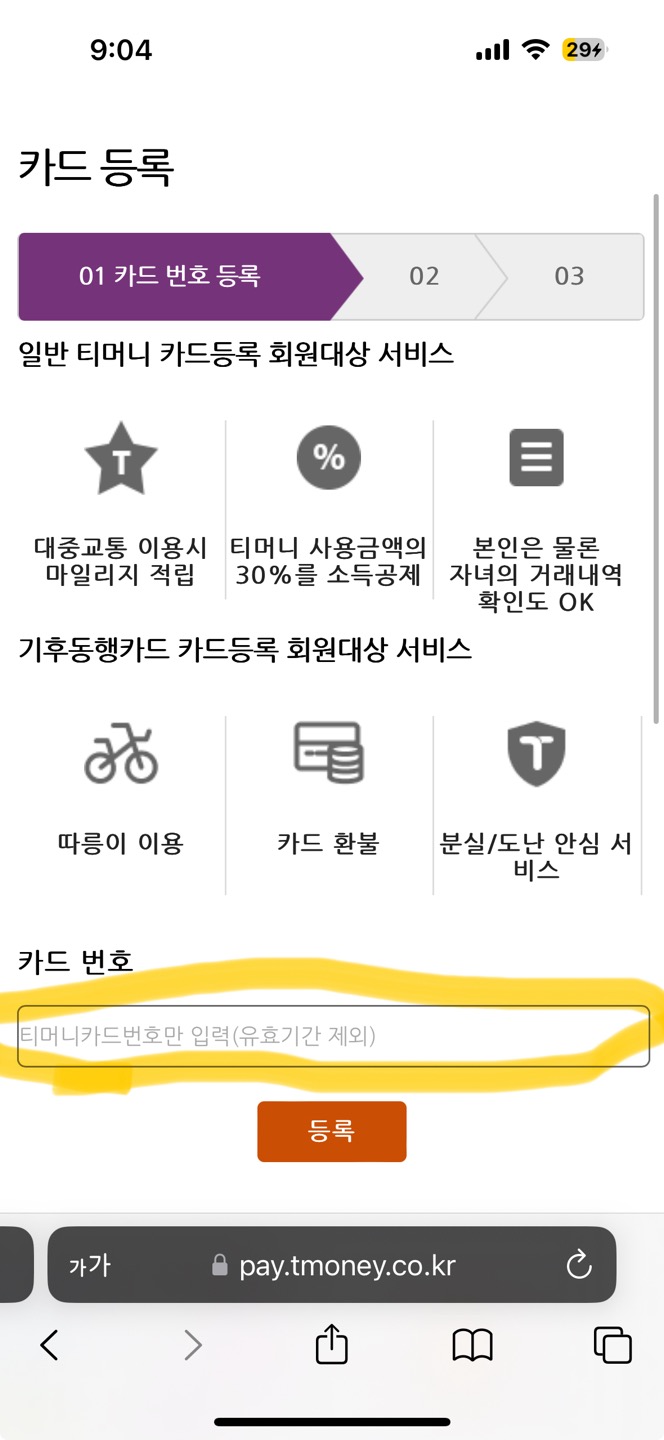Viewport: 664px width, 1440px height.
Task: Go back to the previous page
Action: click(49, 1345)
